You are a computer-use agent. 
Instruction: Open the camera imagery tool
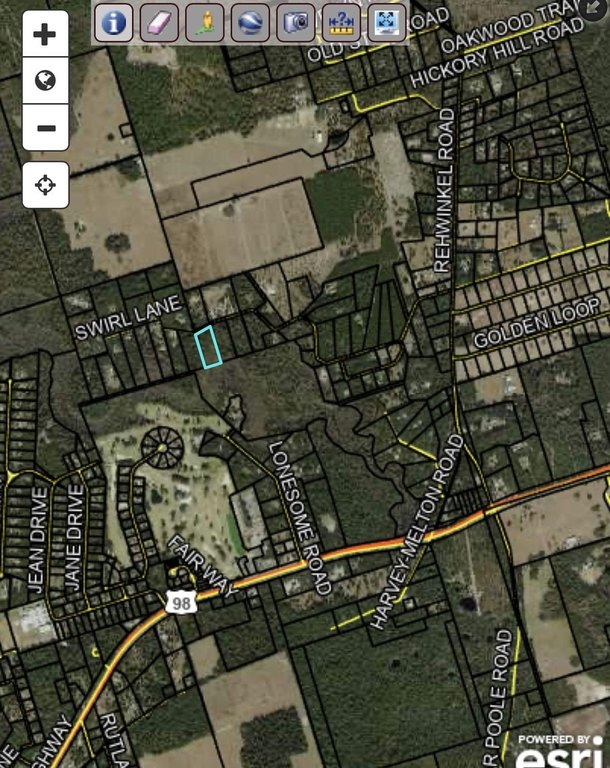click(296, 22)
